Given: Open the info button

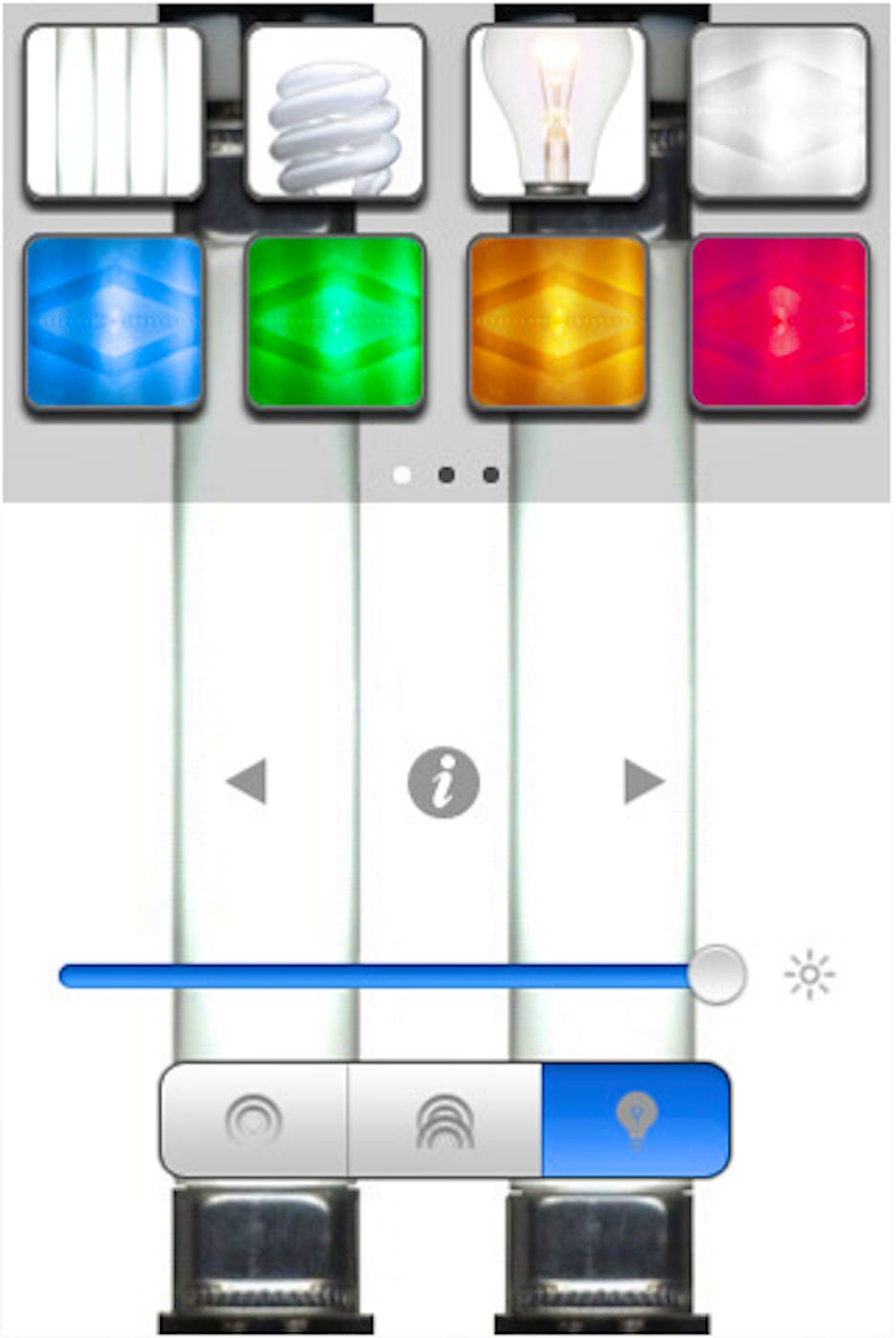Looking at the screenshot, I should (443, 782).
